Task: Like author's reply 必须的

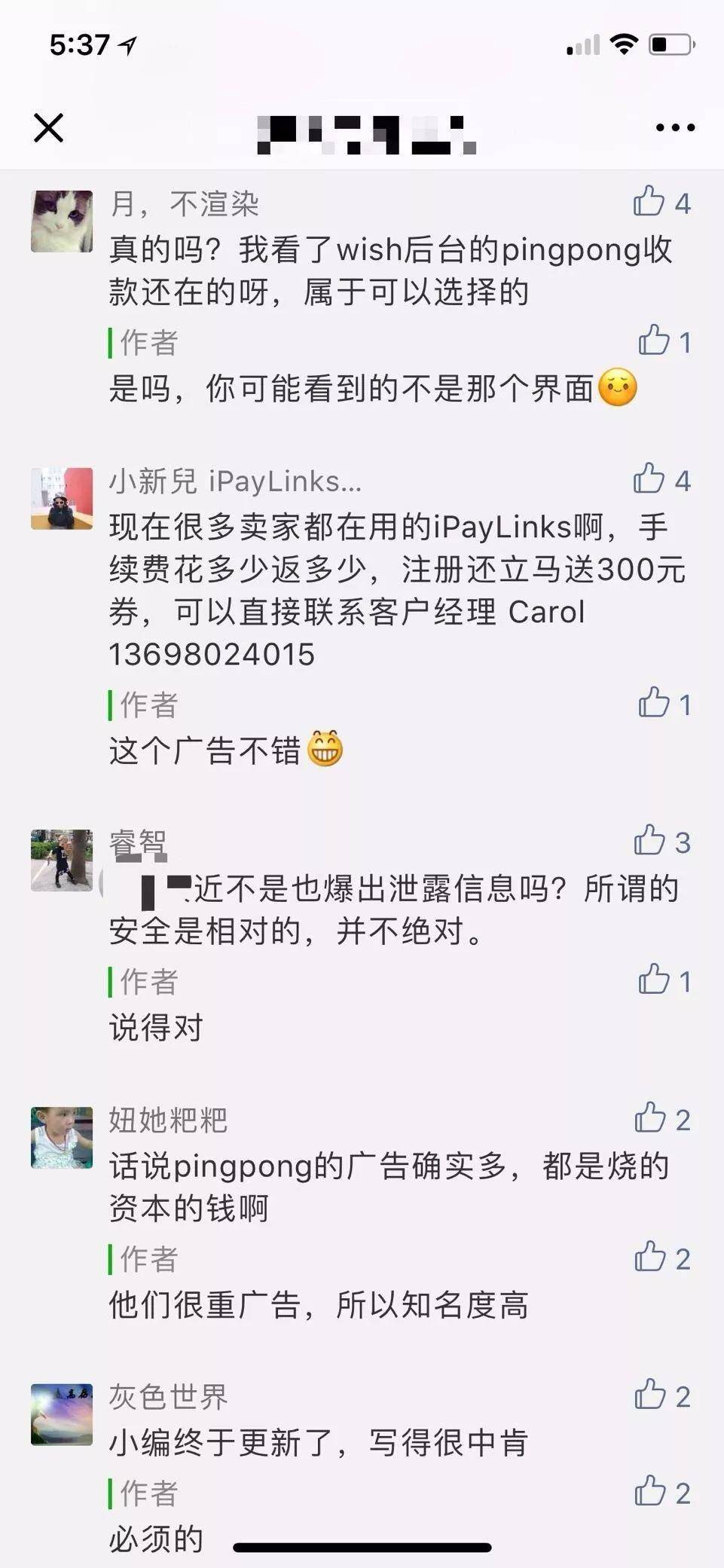Action: point(649,1491)
